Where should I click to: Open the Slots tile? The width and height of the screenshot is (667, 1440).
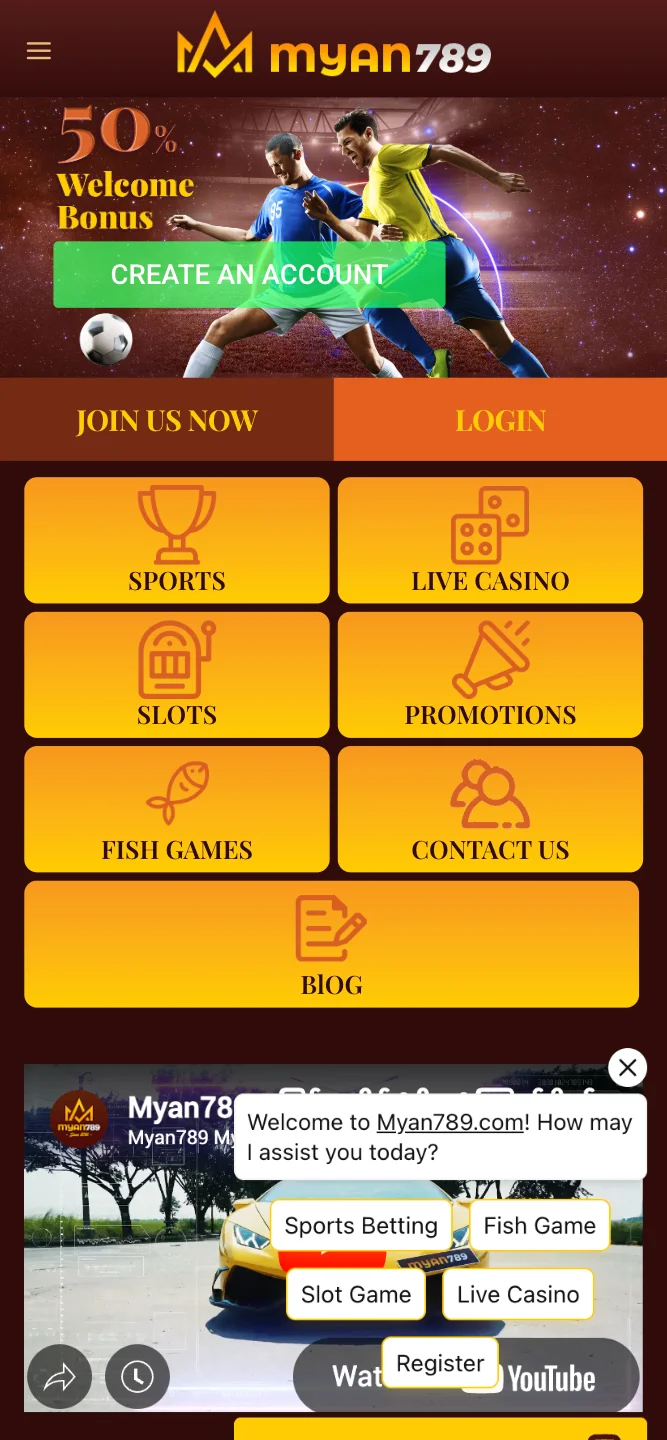click(177, 675)
